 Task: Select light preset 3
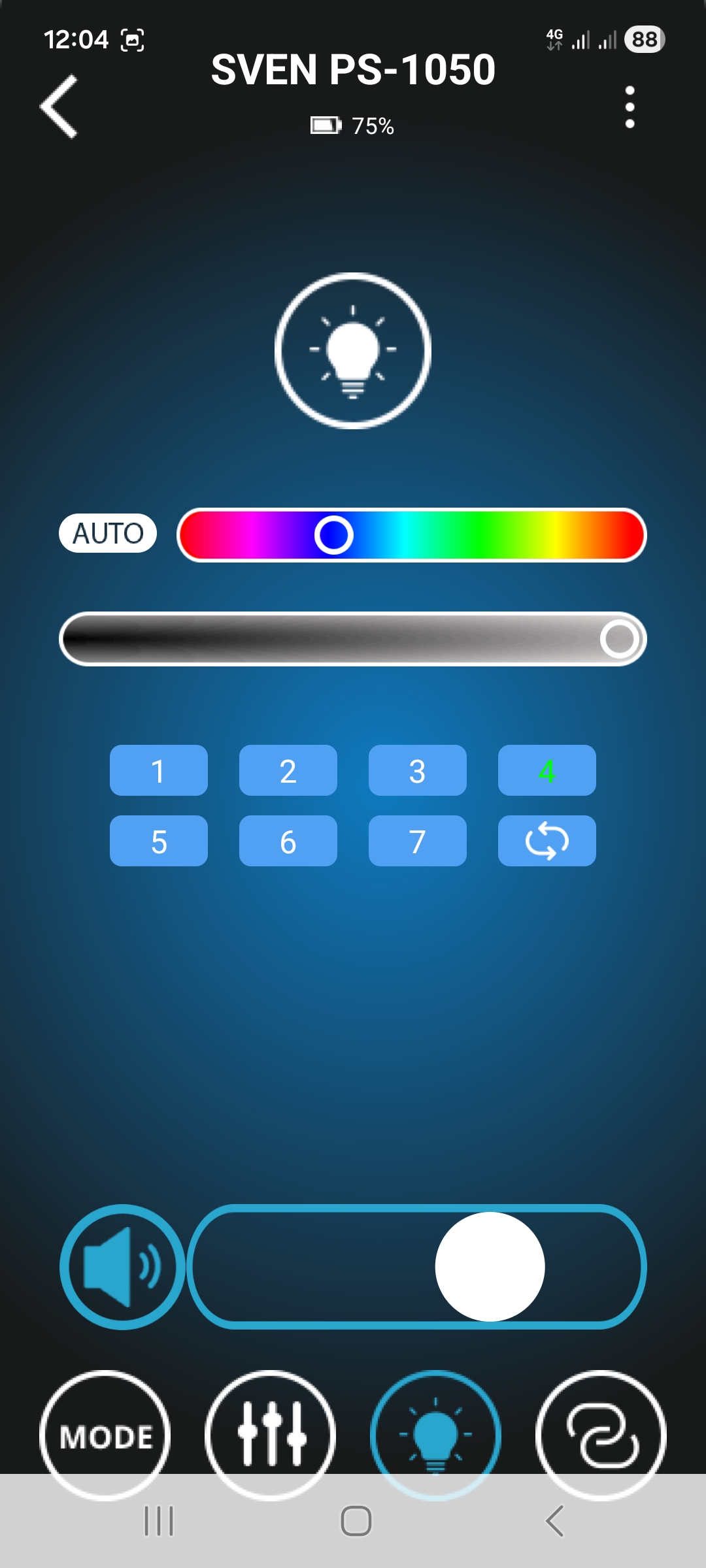[x=418, y=771]
